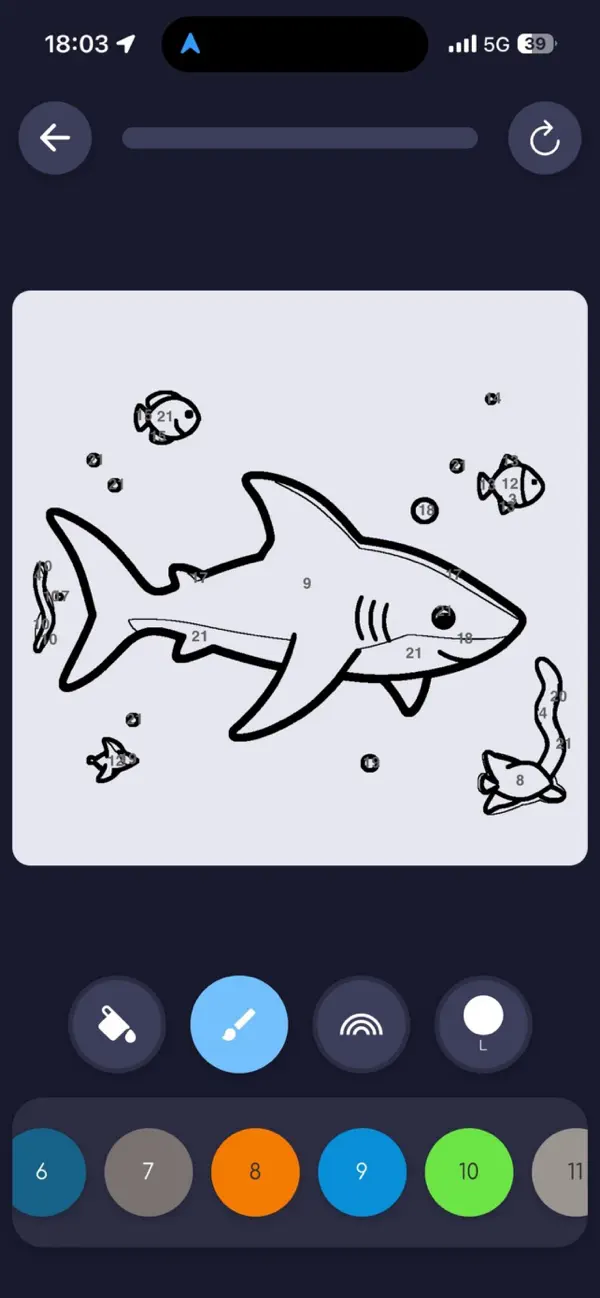Pick color 9 blue swatch

click(362, 1172)
